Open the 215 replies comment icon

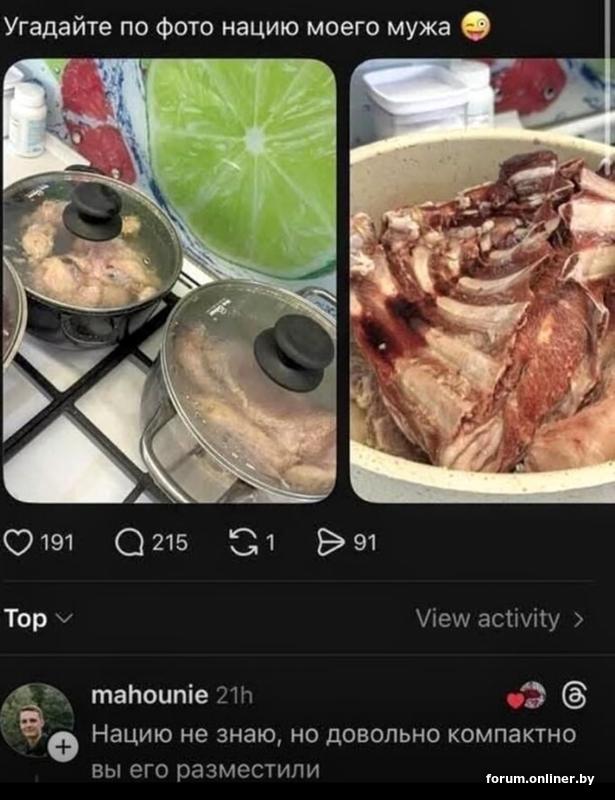tap(130, 542)
